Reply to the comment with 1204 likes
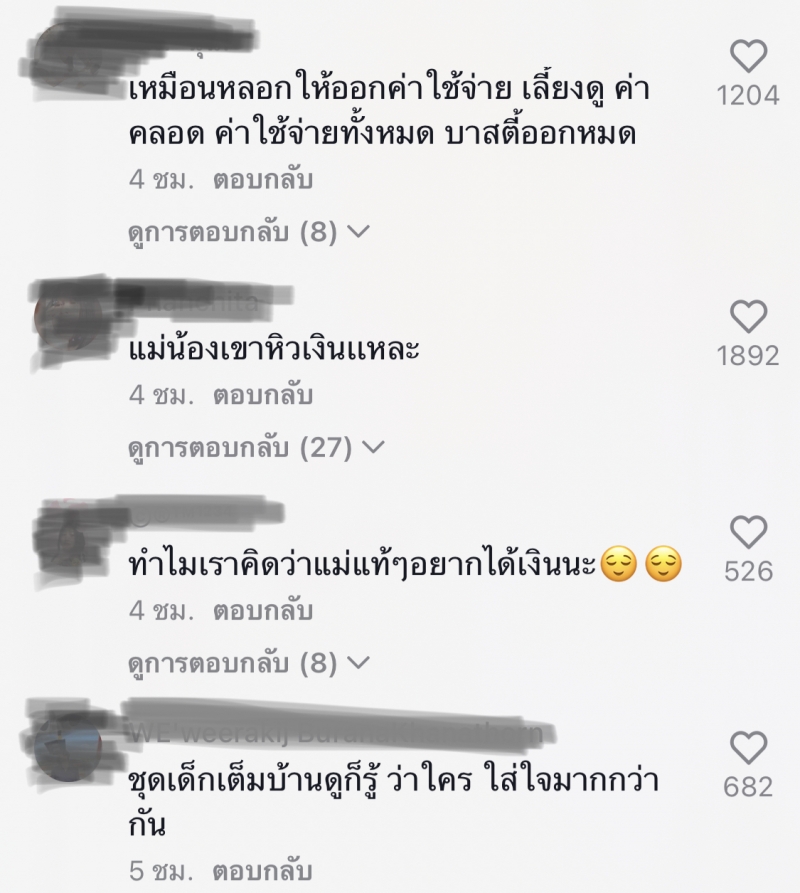 coord(263,180)
